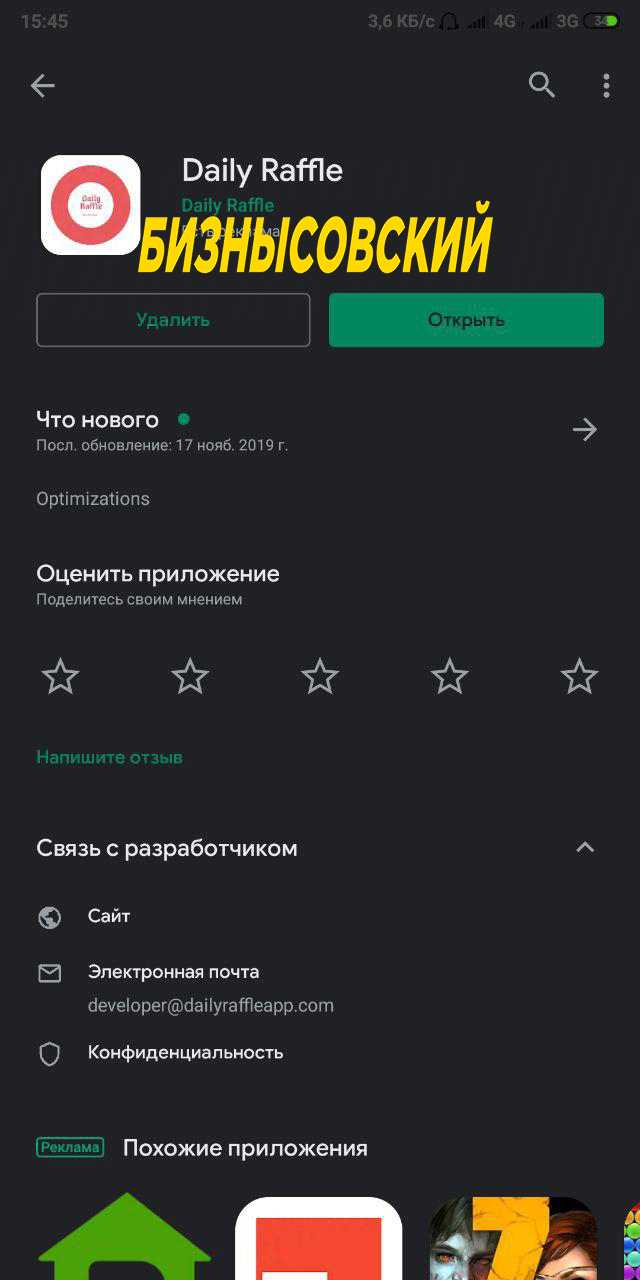Collapse the Связь с разработчиком section
Viewport: 640px width, 1280px height.
point(585,848)
